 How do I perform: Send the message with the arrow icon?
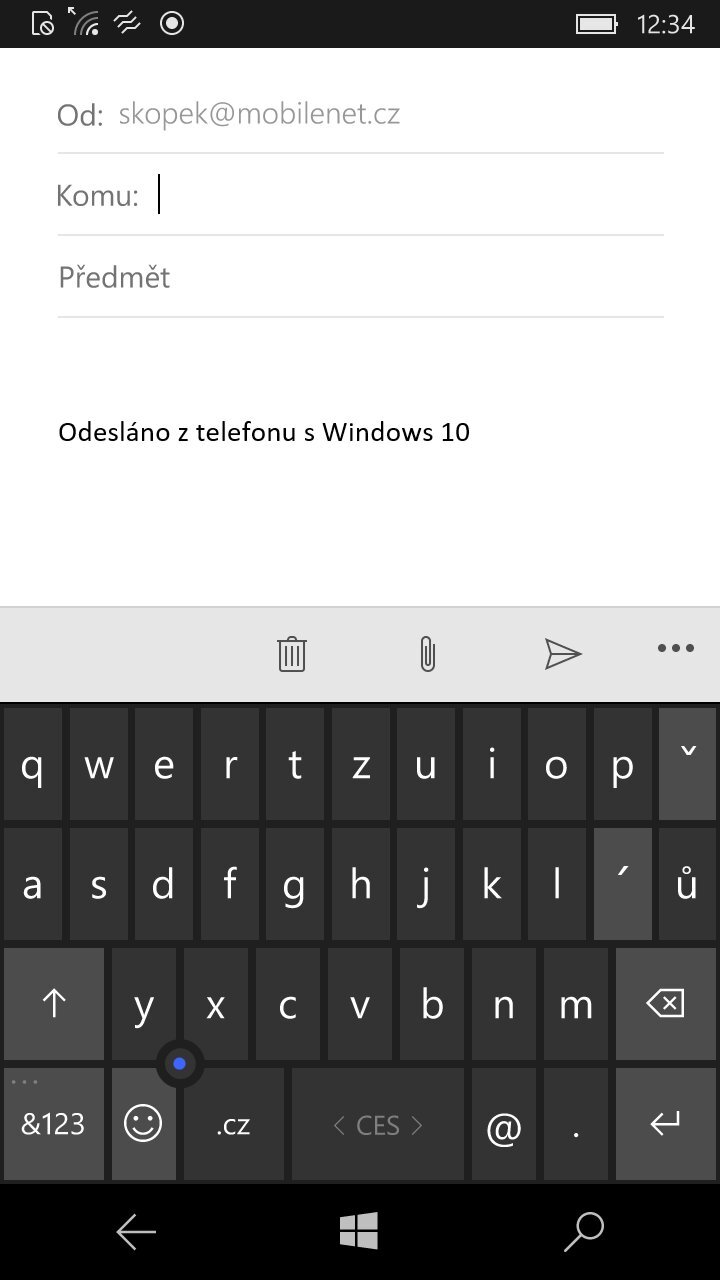click(x=564, y=654)
